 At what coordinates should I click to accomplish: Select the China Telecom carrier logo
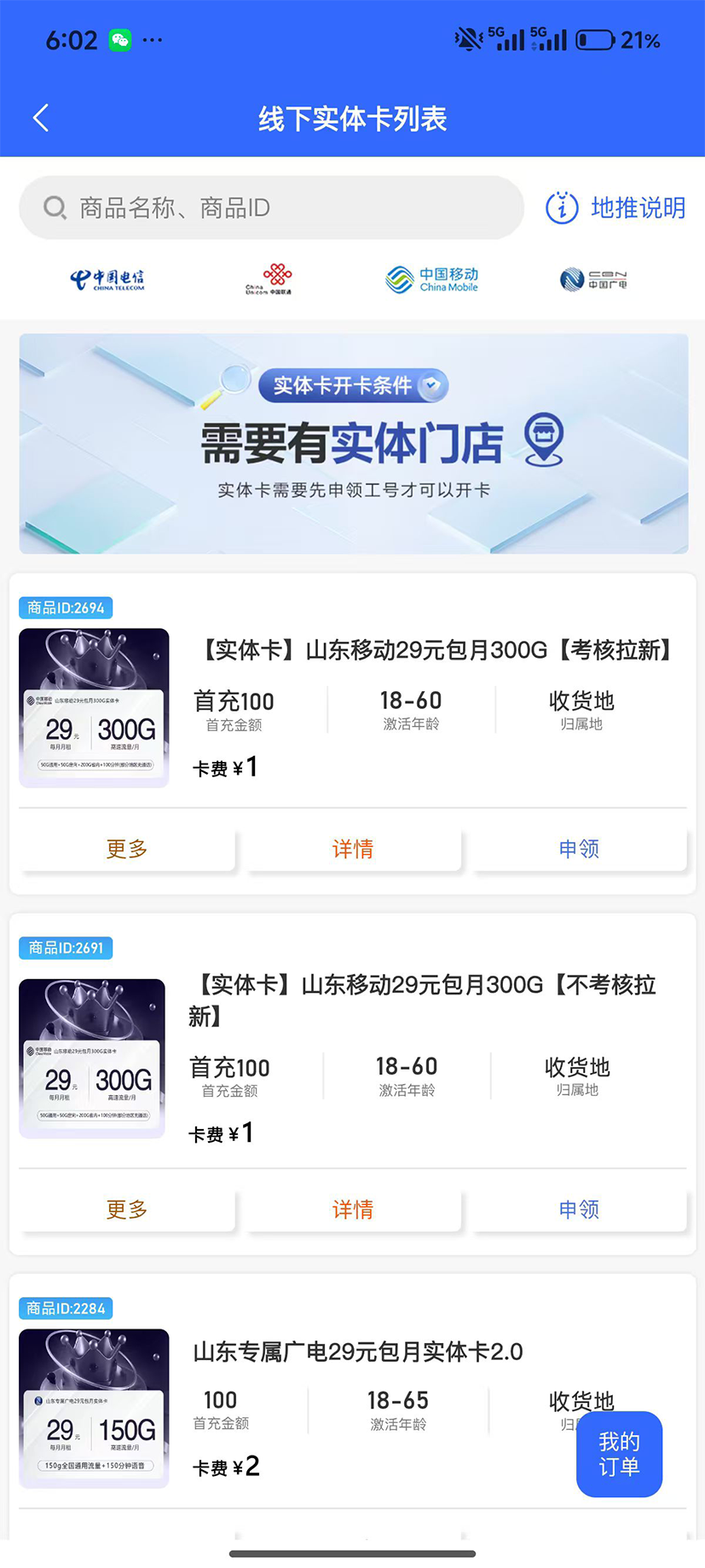point(106,279)
